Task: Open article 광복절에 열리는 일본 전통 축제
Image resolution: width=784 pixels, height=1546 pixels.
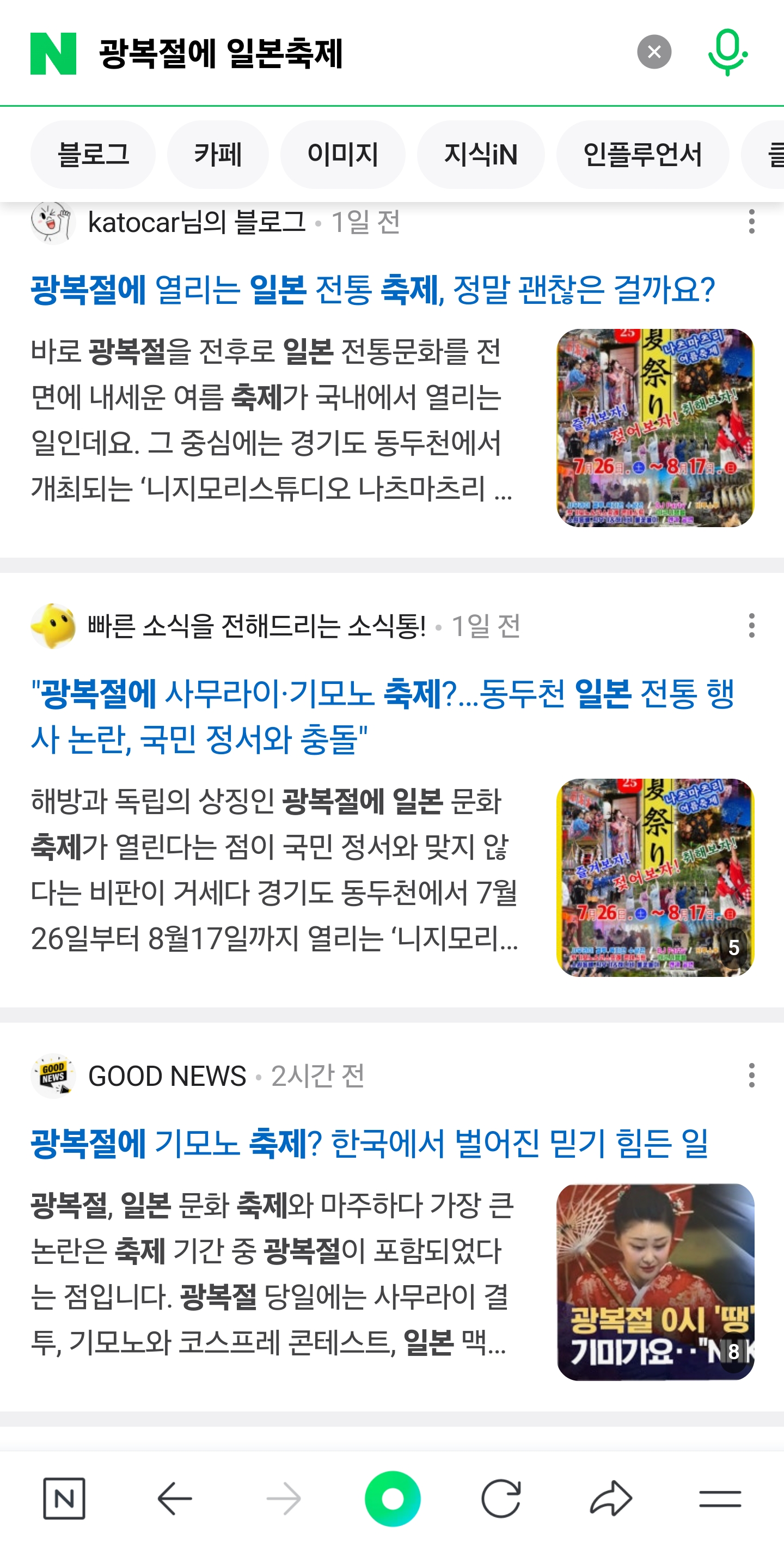Action: point(372,290)
